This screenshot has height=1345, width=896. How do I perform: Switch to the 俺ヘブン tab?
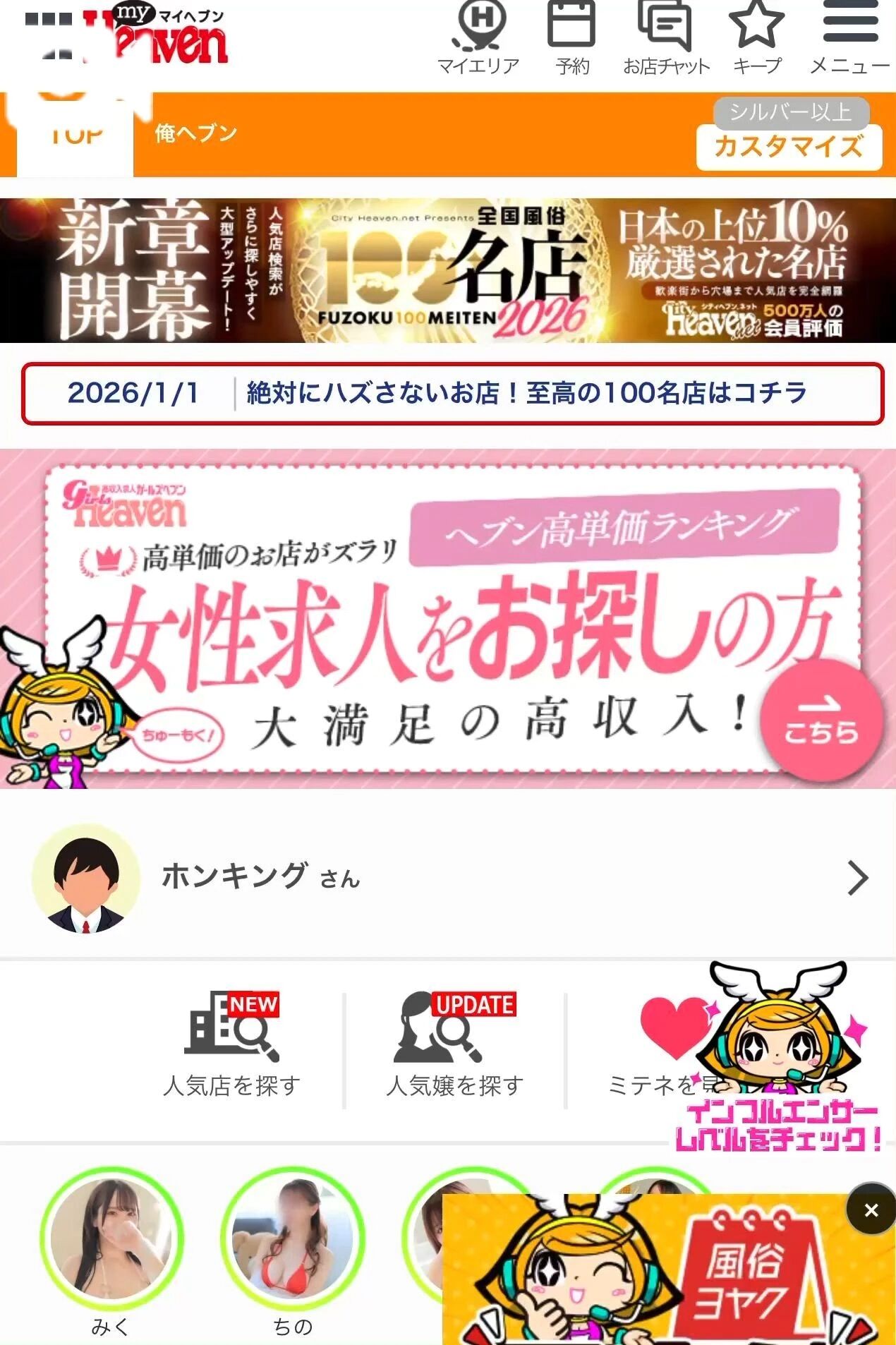click(x=195, y=133)
